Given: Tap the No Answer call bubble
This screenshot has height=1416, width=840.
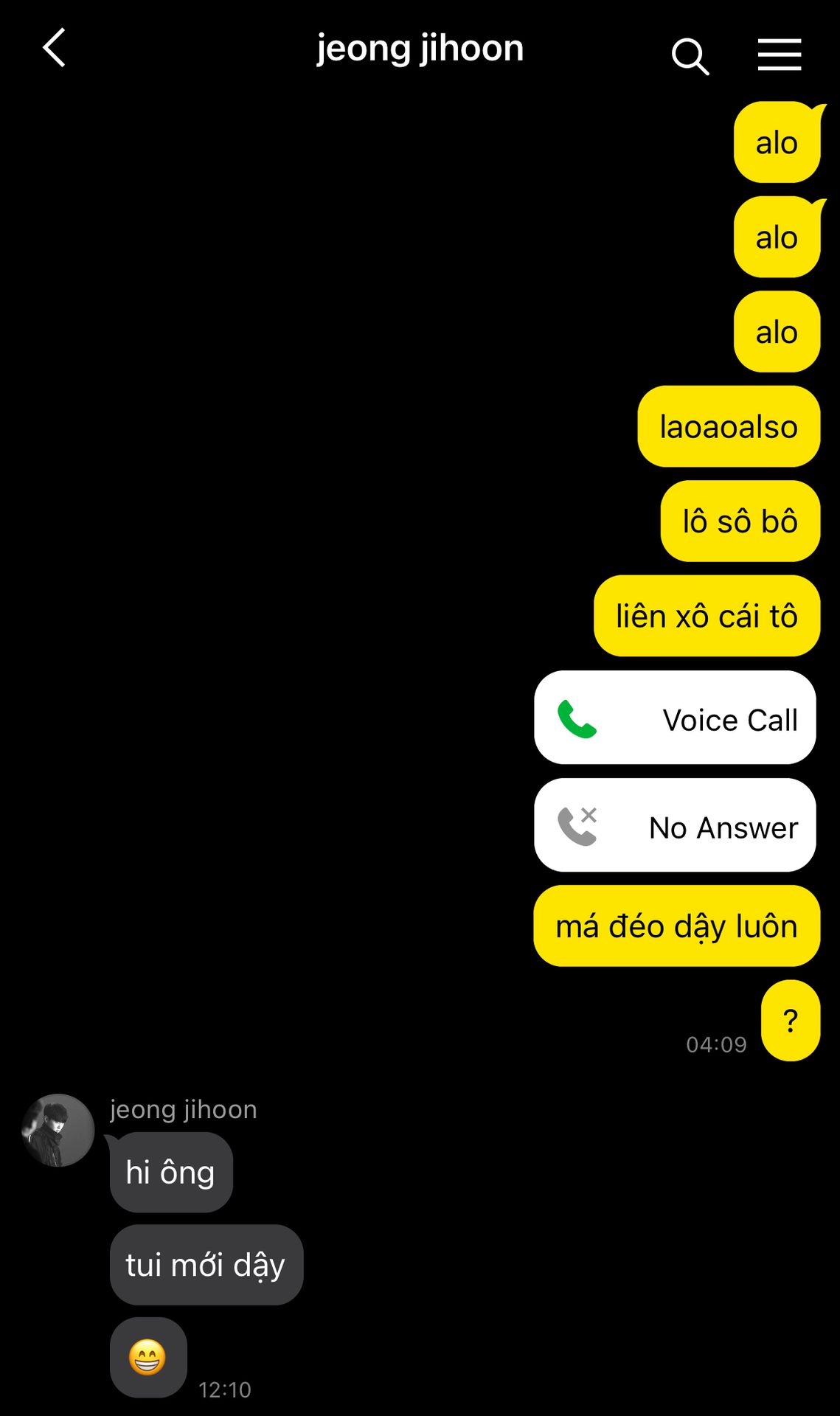Looking at the screenshot, I should tap(675, 825).
